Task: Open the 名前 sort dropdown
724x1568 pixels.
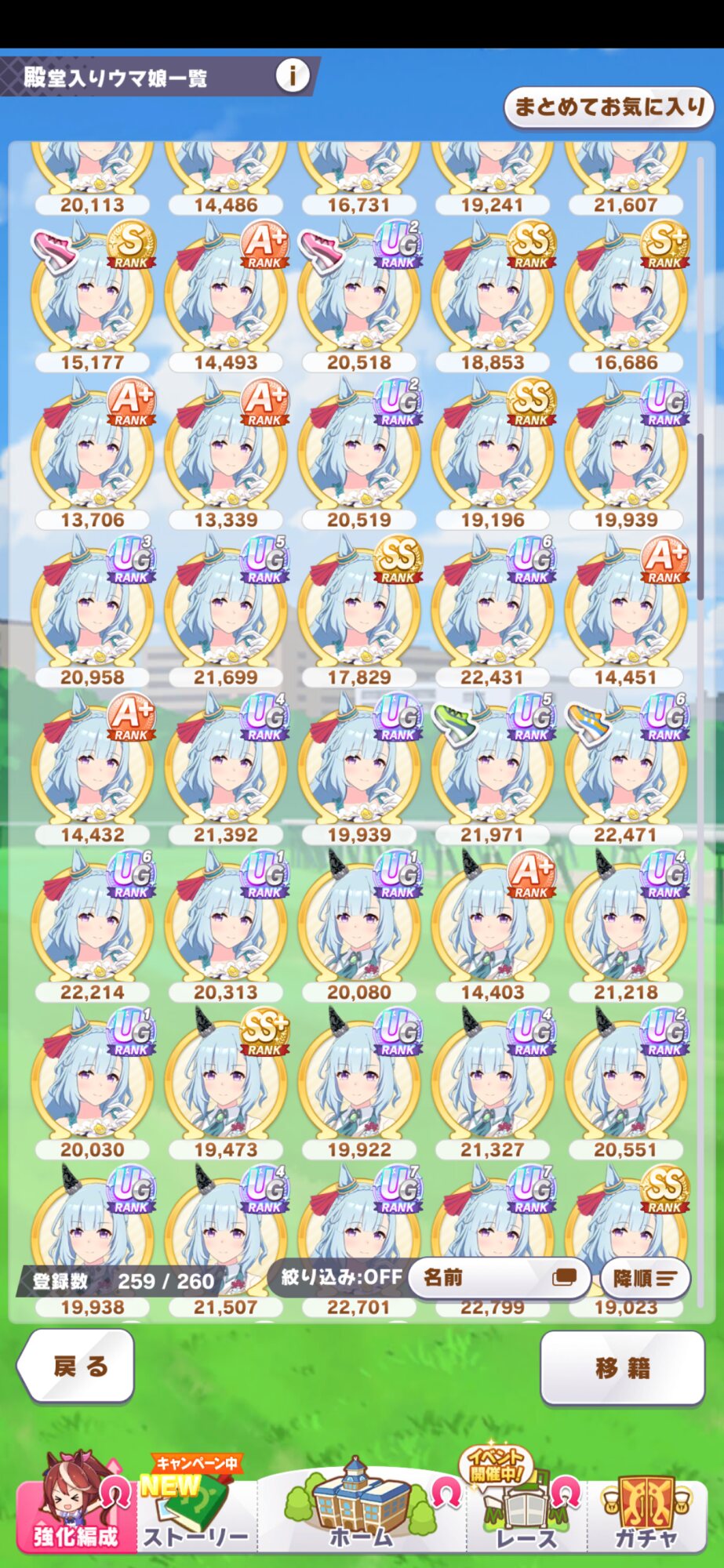Action: (500, 1278)
